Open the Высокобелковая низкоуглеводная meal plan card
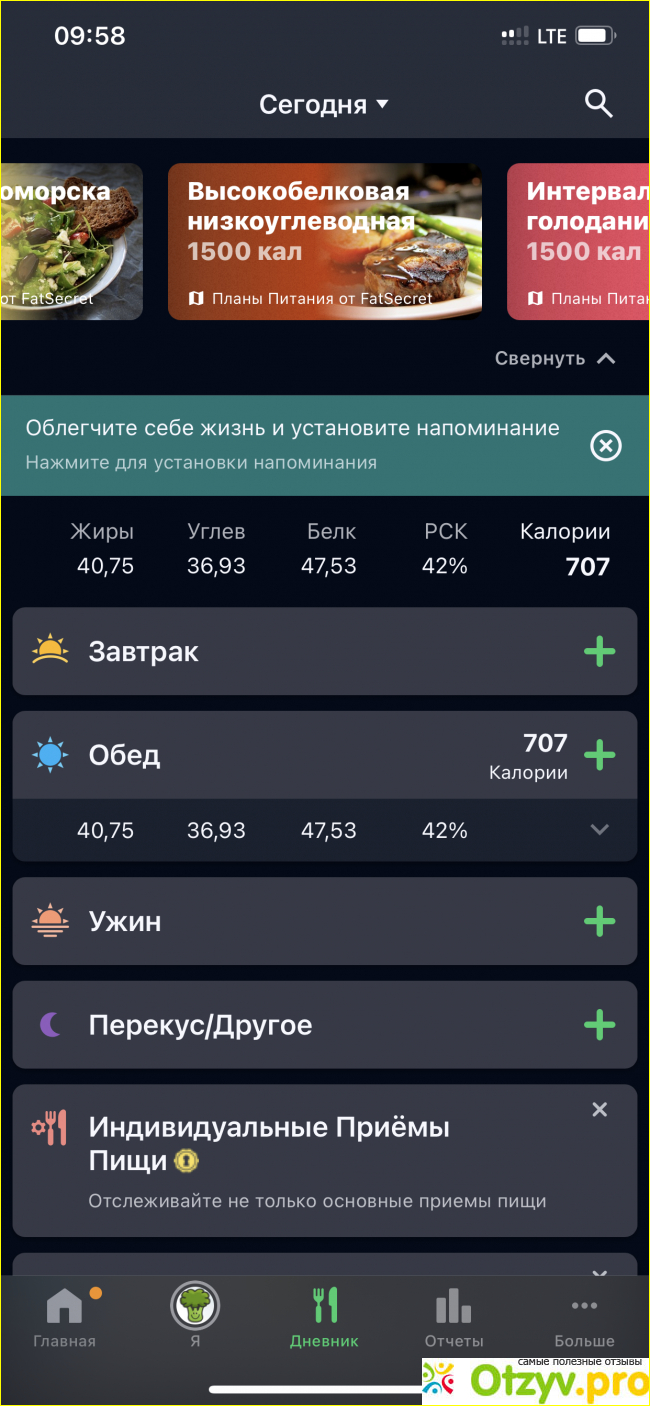This screenshot has height=1406, width=650. [324, 242]
